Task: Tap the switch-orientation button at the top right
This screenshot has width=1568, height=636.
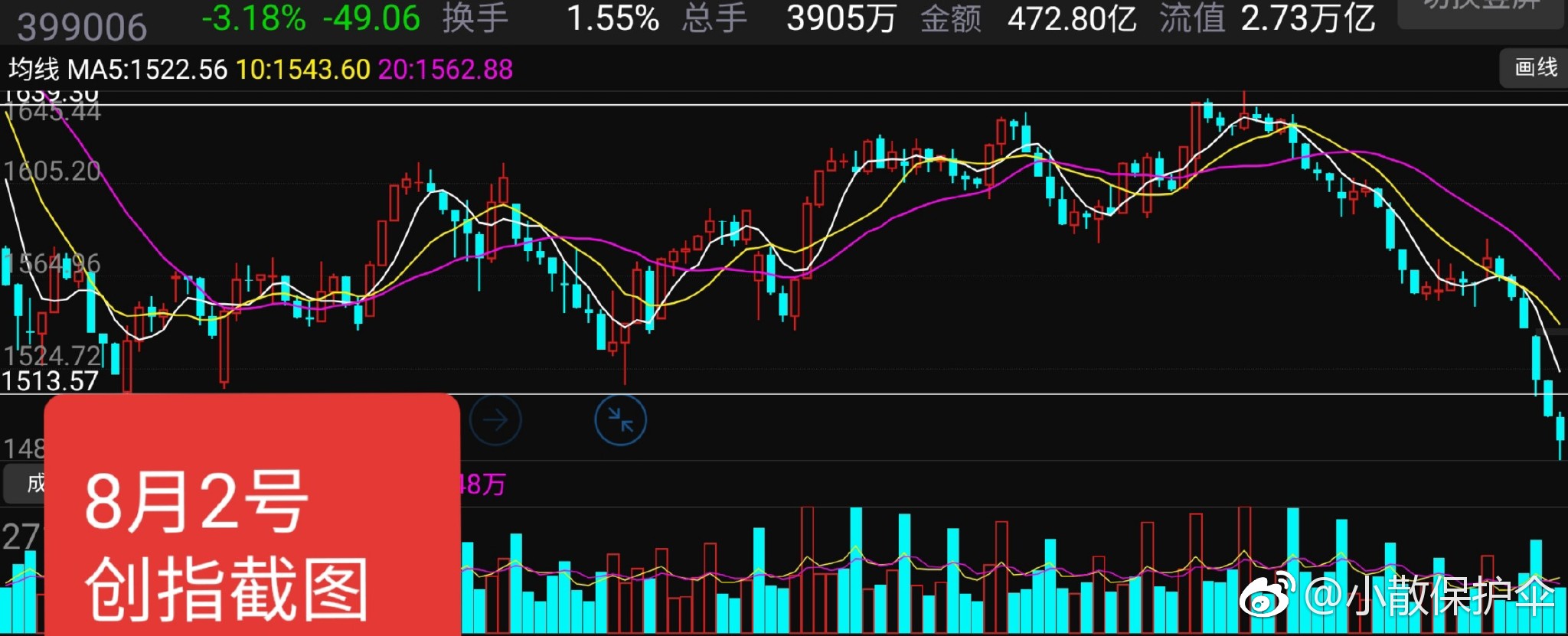Action: [1481, 11]
